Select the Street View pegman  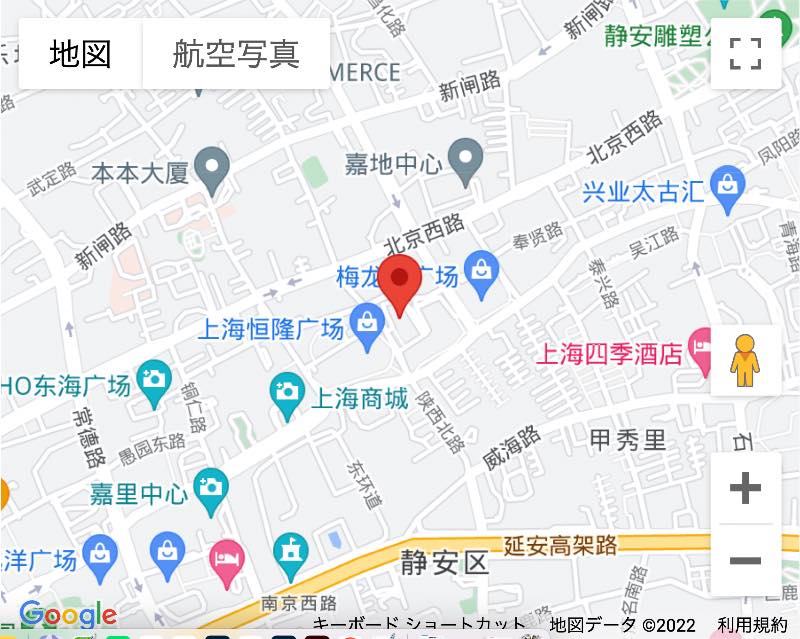coord(745,360)
